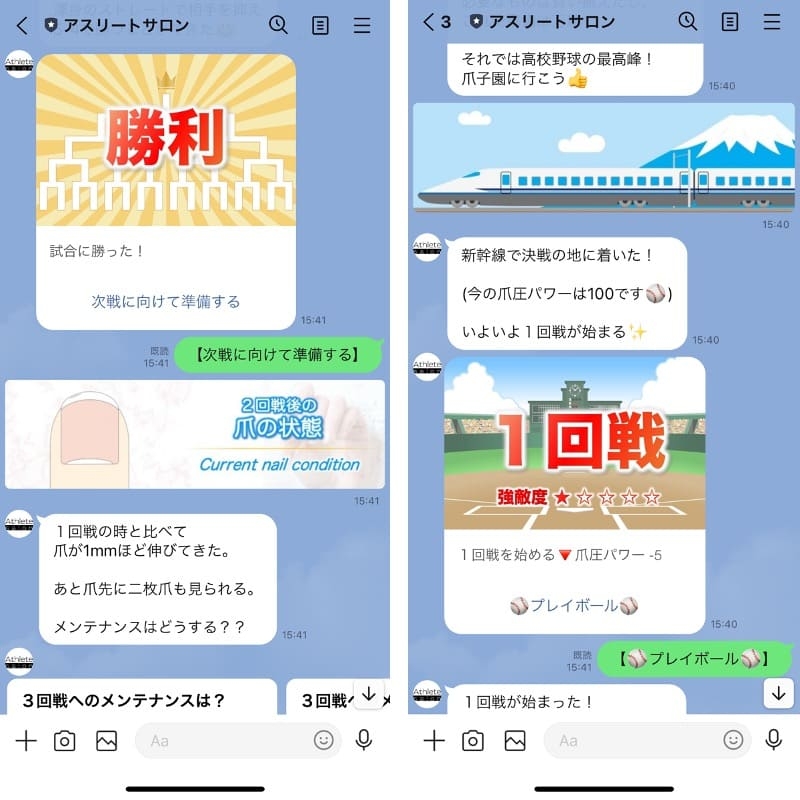Tap ⚾プレイボール⚾ on the 1回戦 card
Screen dimensions: 800x800
[573, 606]
